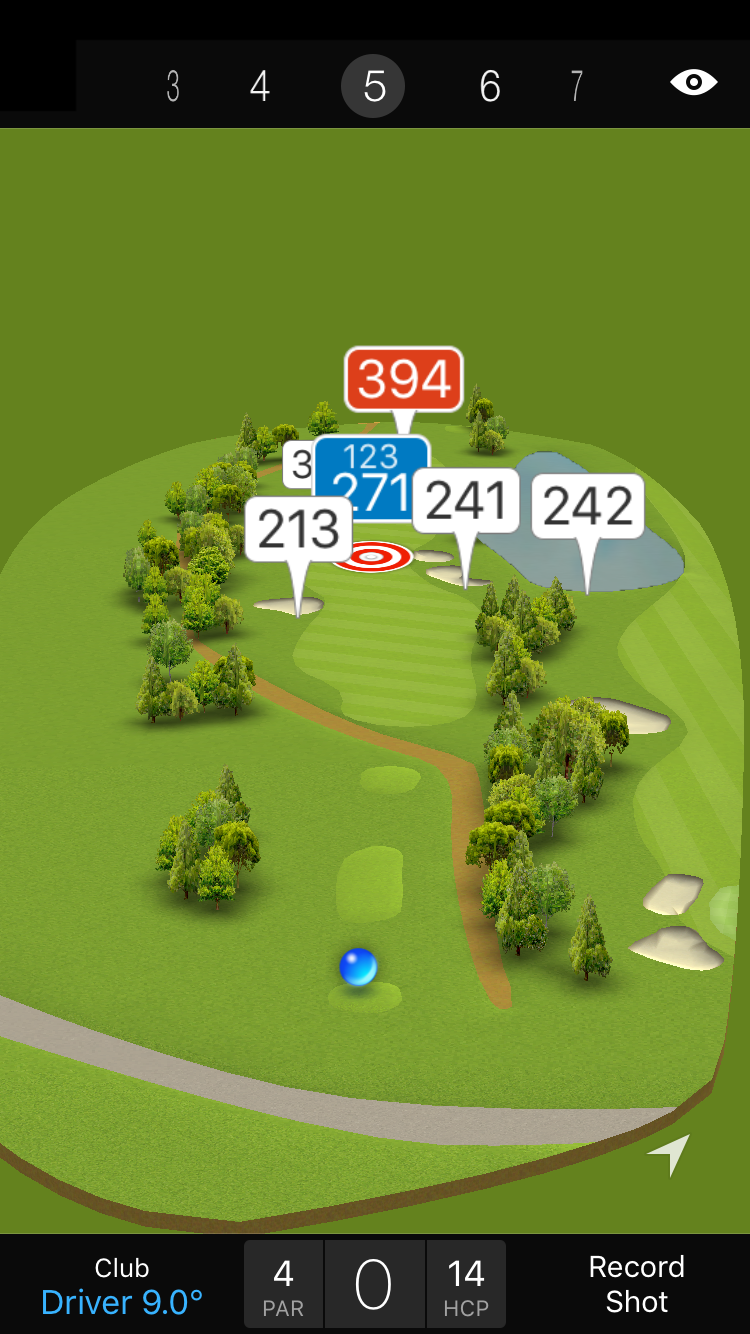750x1334 pixels.
Task: Tap the blue ball position marker
Action: (x=358, y=967)
